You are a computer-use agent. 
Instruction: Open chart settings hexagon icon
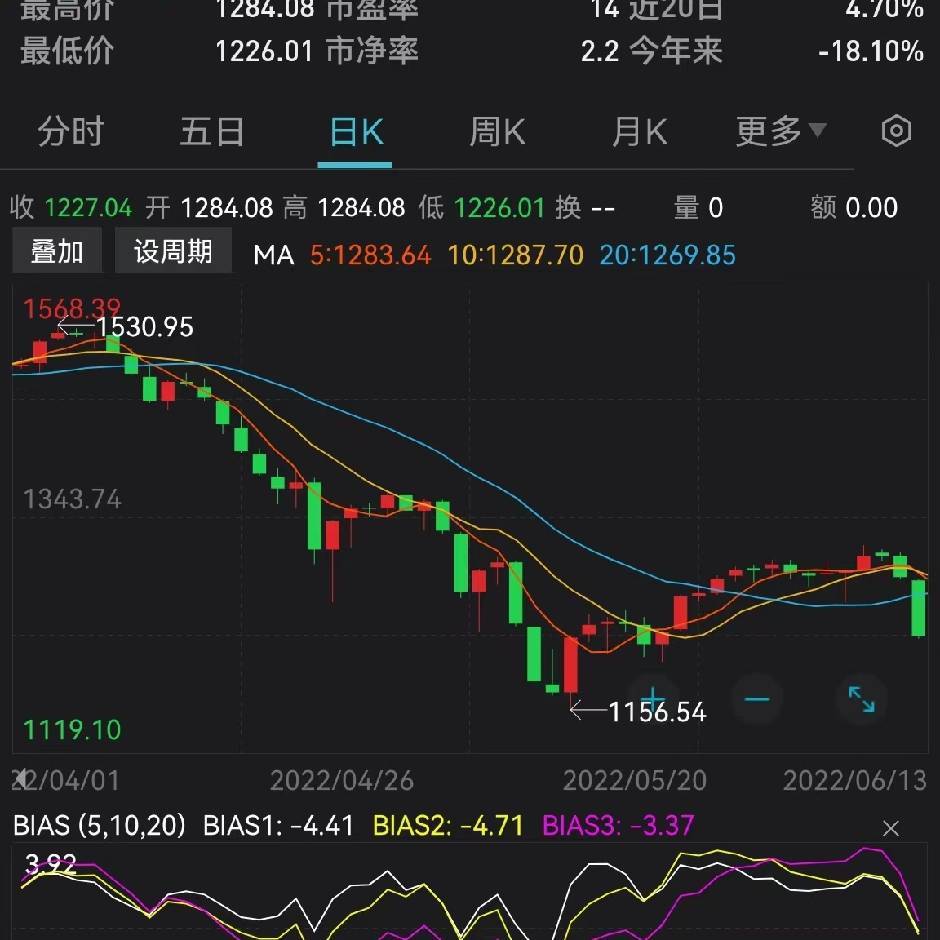tap(897, 131)
